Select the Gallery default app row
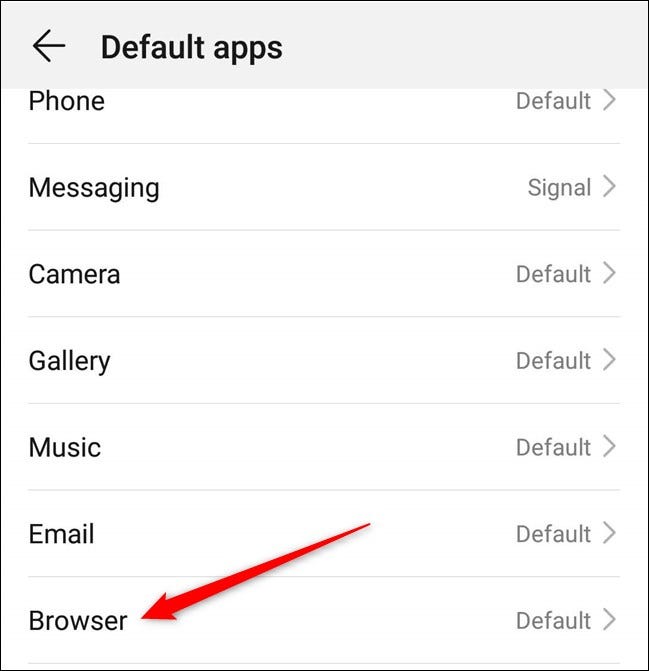This screenshot has width=649, height=671. coord(322,360)
